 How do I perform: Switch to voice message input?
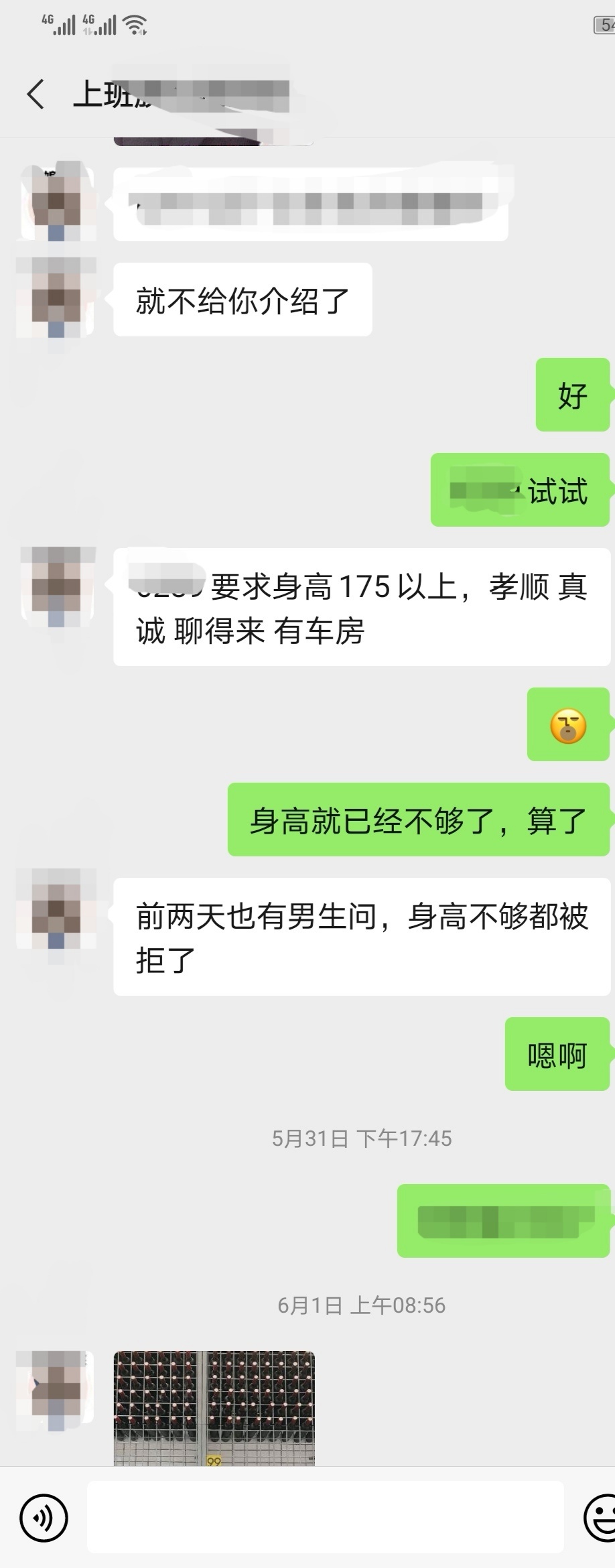44,1518
